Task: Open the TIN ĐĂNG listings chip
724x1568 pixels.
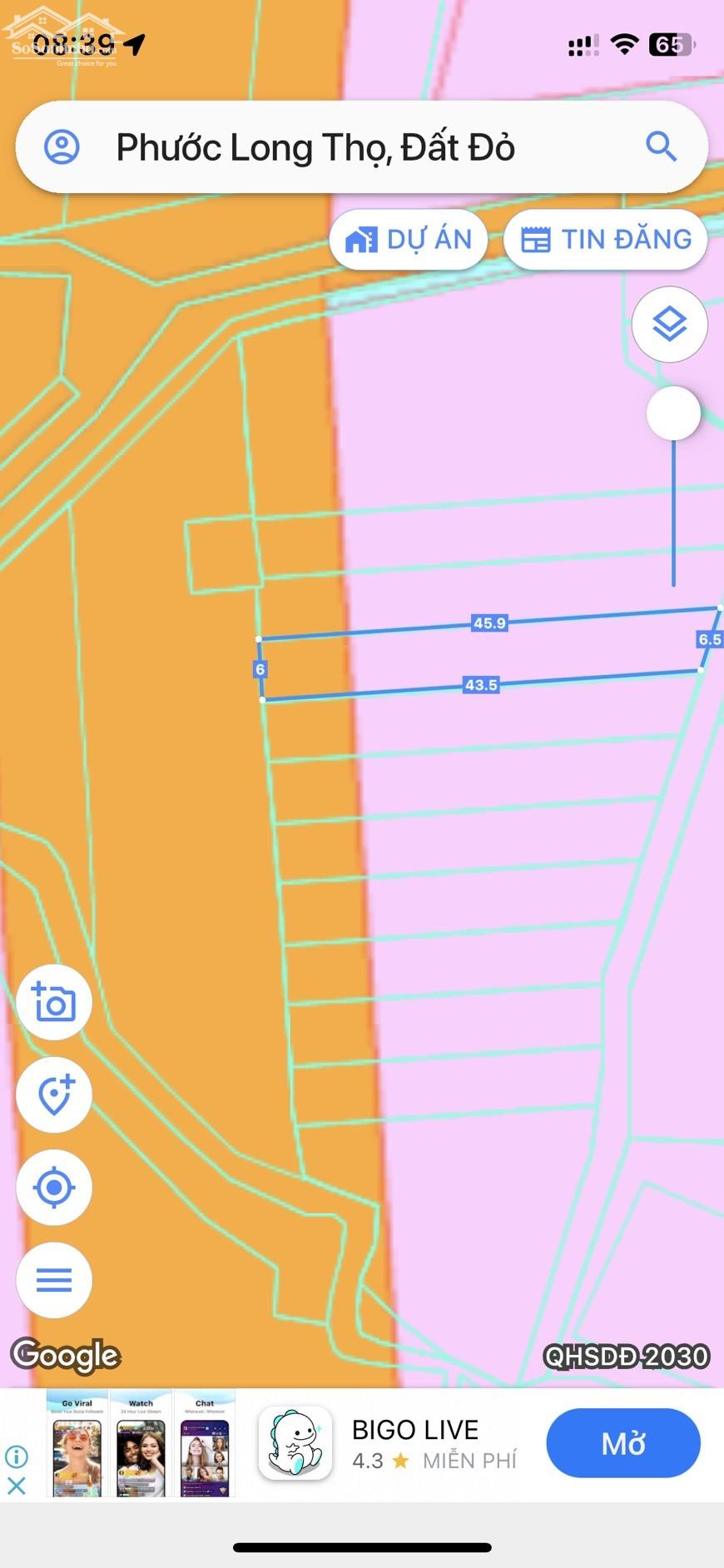Action: coord(606,240)
